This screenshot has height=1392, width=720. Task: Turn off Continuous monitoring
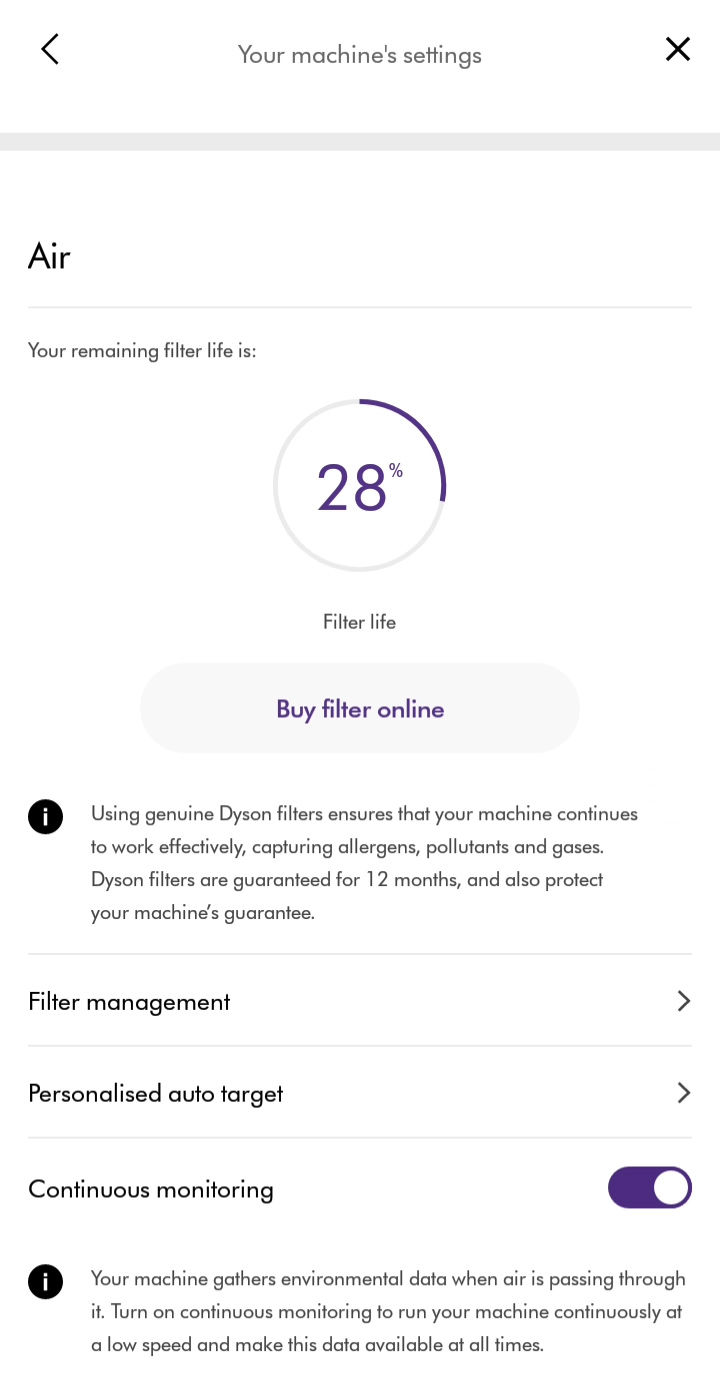click(650, 1188)
